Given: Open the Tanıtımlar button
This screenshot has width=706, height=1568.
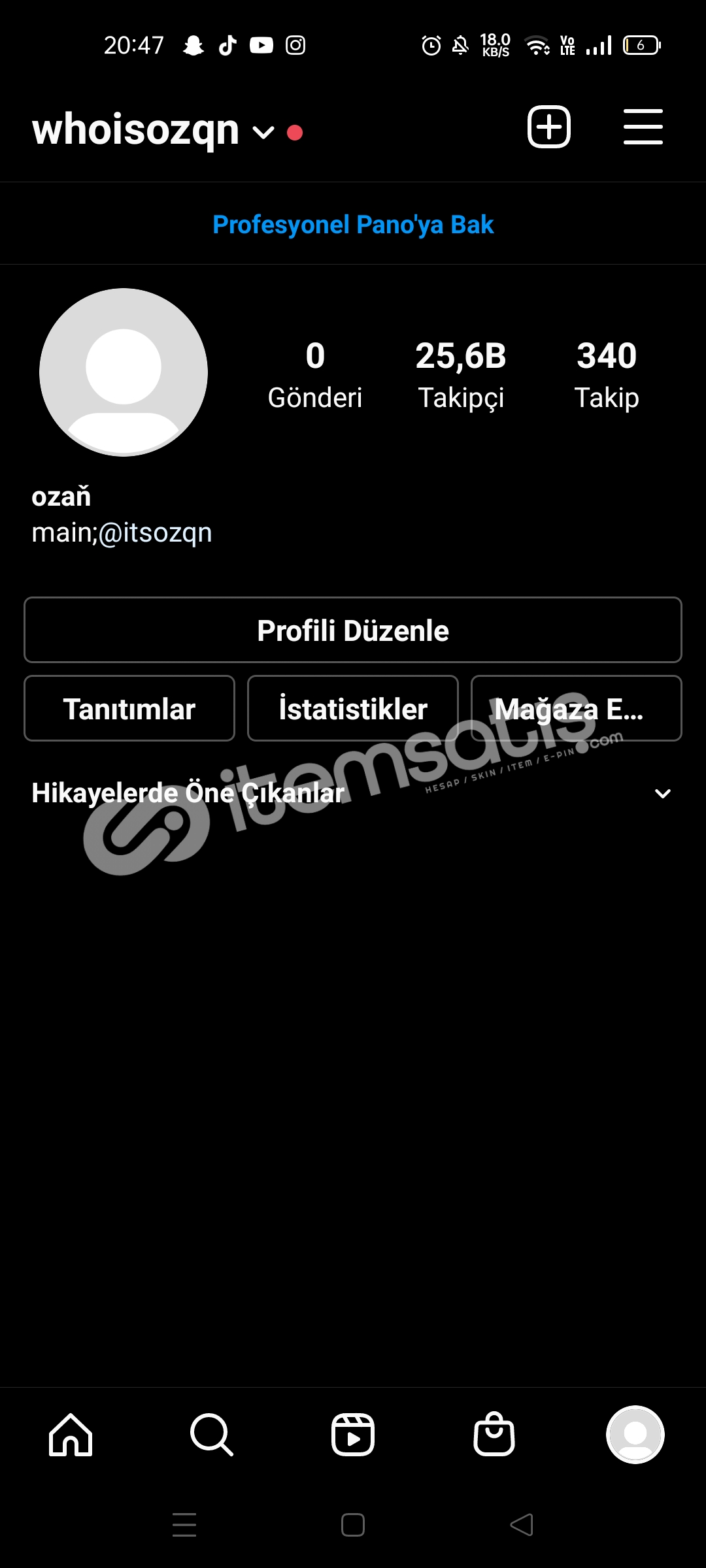Looking at the screenshot, I should point(129,708).
